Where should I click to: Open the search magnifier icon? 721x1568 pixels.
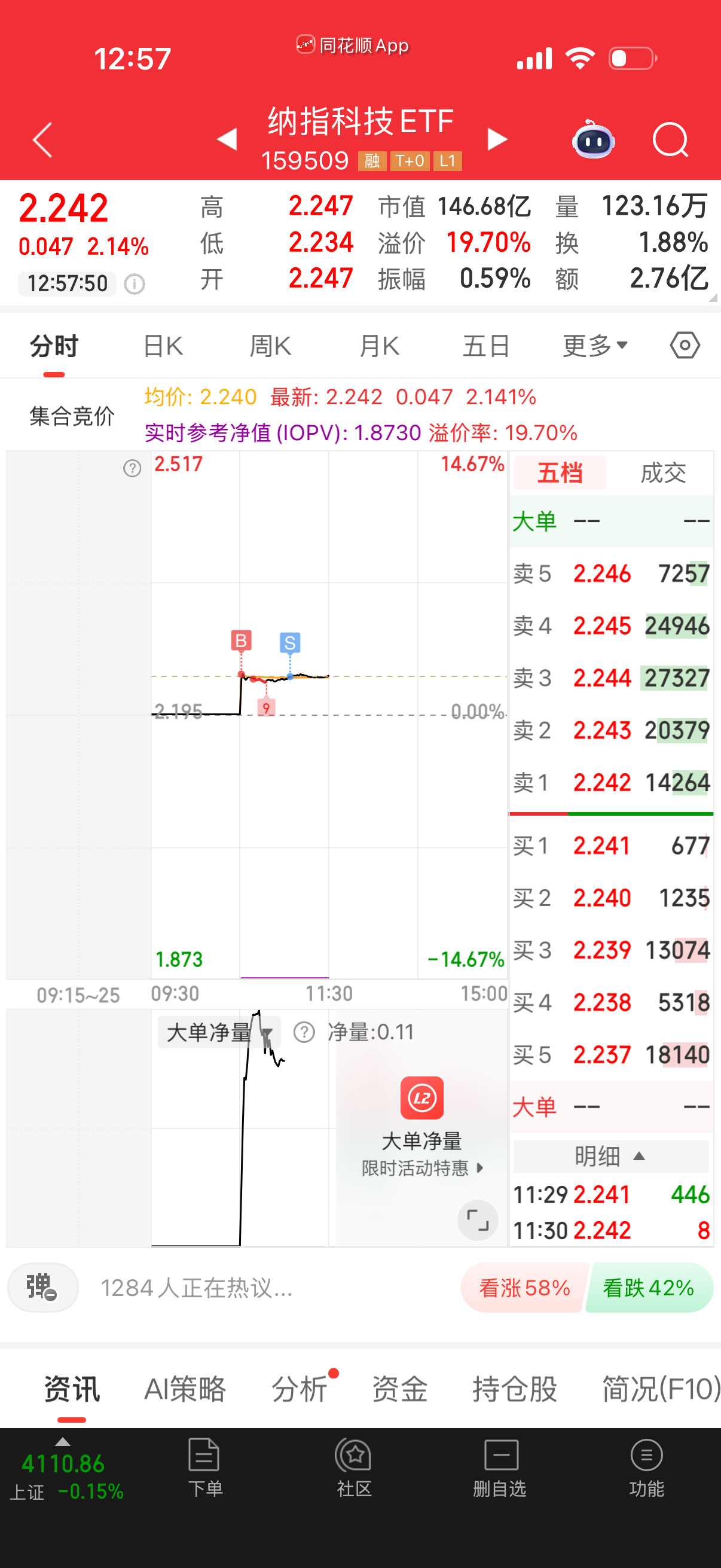pyautogui.click(x=670, y=141)
